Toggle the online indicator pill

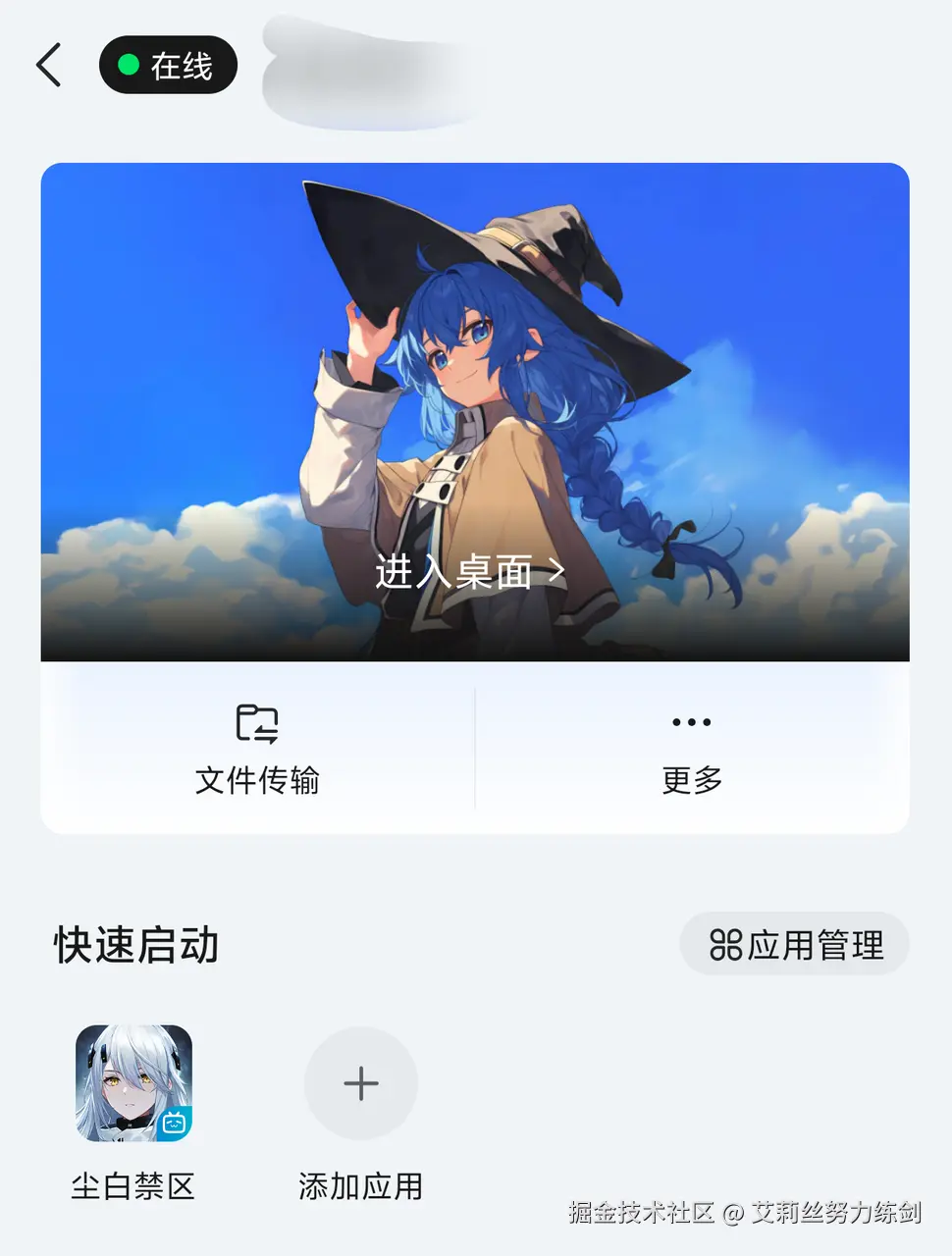167,63
